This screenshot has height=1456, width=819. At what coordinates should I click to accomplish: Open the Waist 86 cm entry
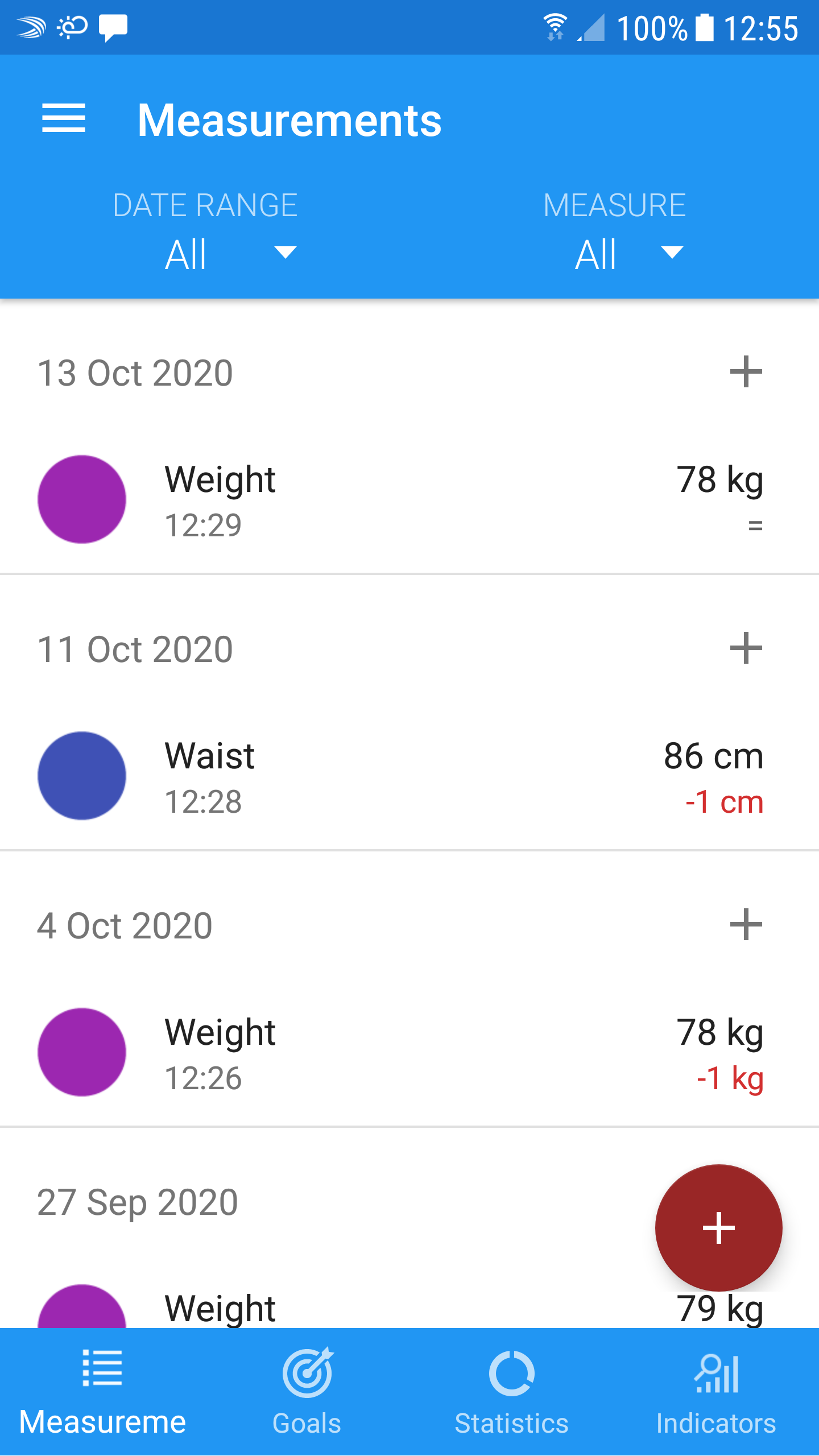click(398, 776)
